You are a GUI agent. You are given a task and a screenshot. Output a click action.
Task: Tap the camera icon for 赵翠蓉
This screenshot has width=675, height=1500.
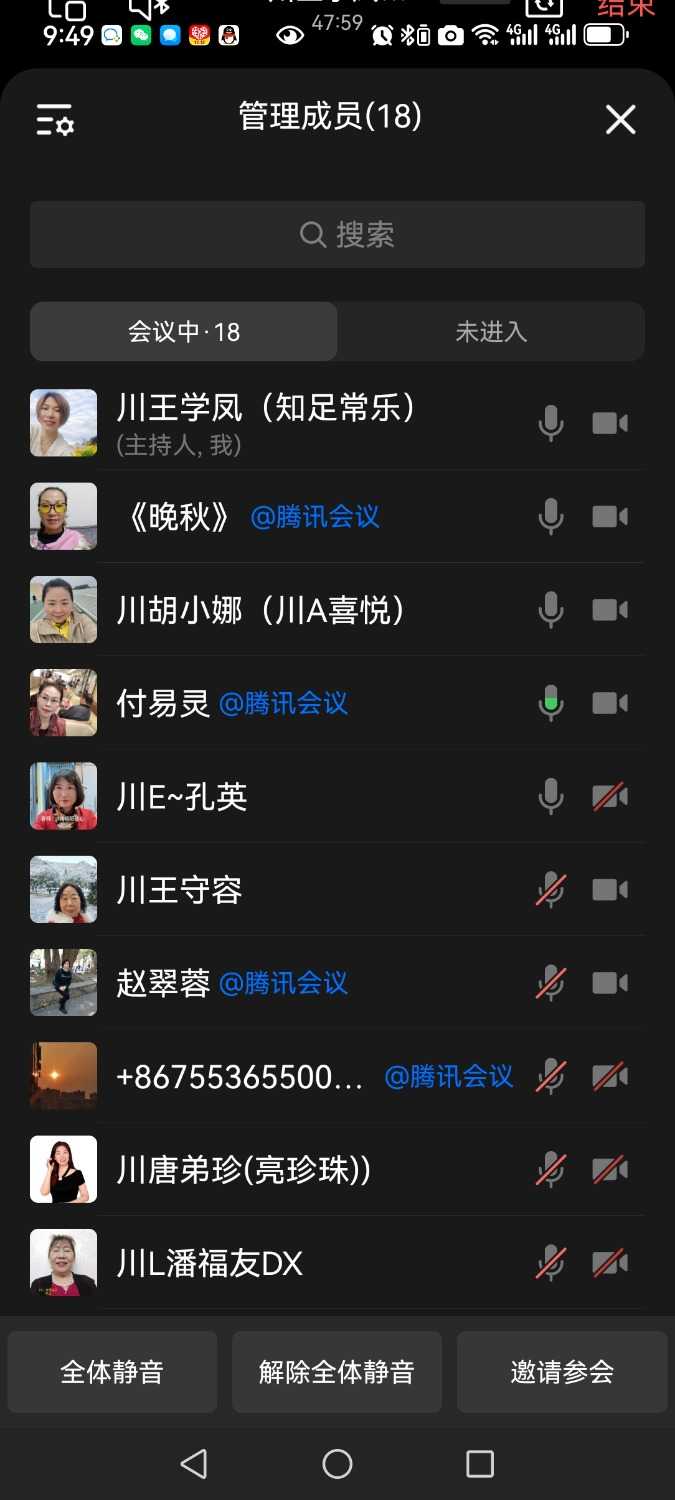(610, 983)
